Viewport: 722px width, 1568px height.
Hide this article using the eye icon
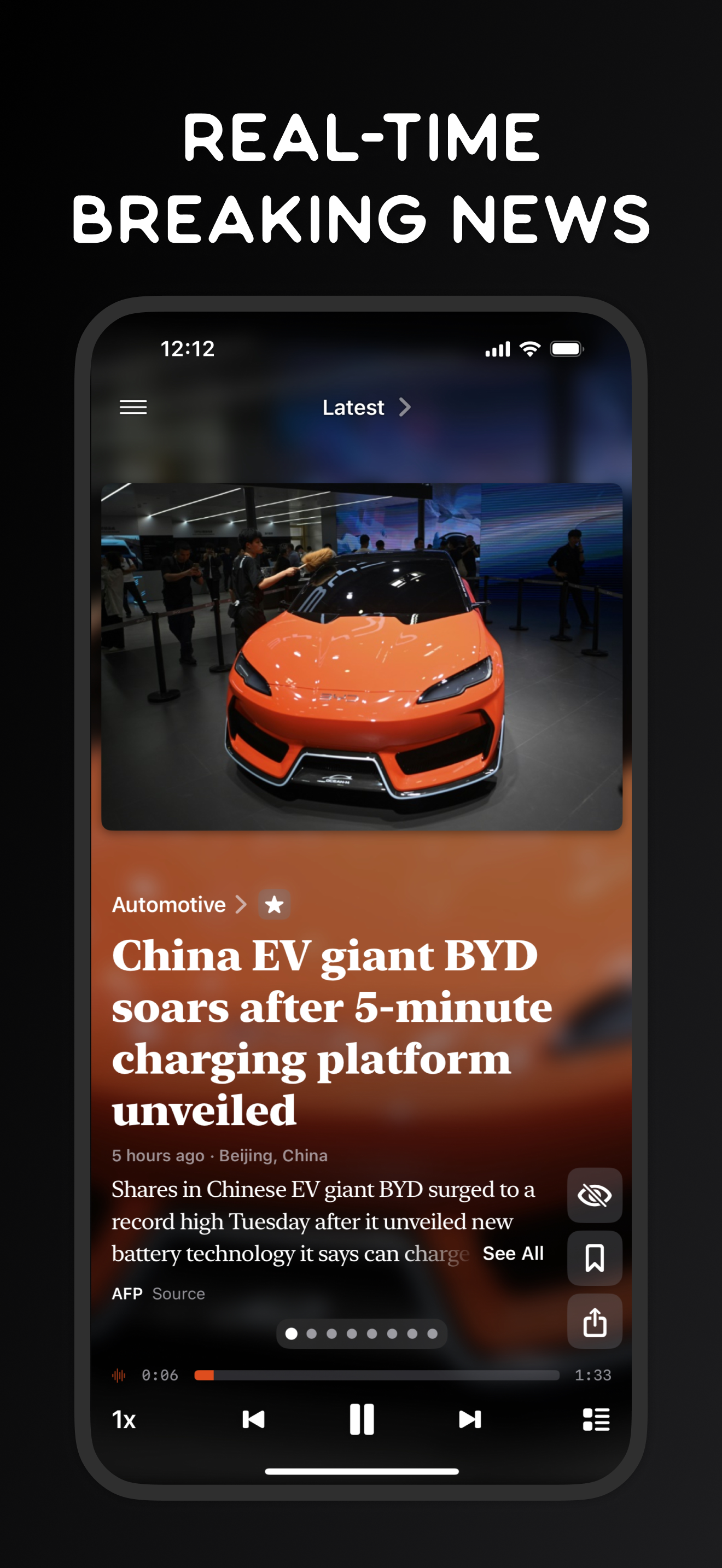click(x=595, y=1196)
